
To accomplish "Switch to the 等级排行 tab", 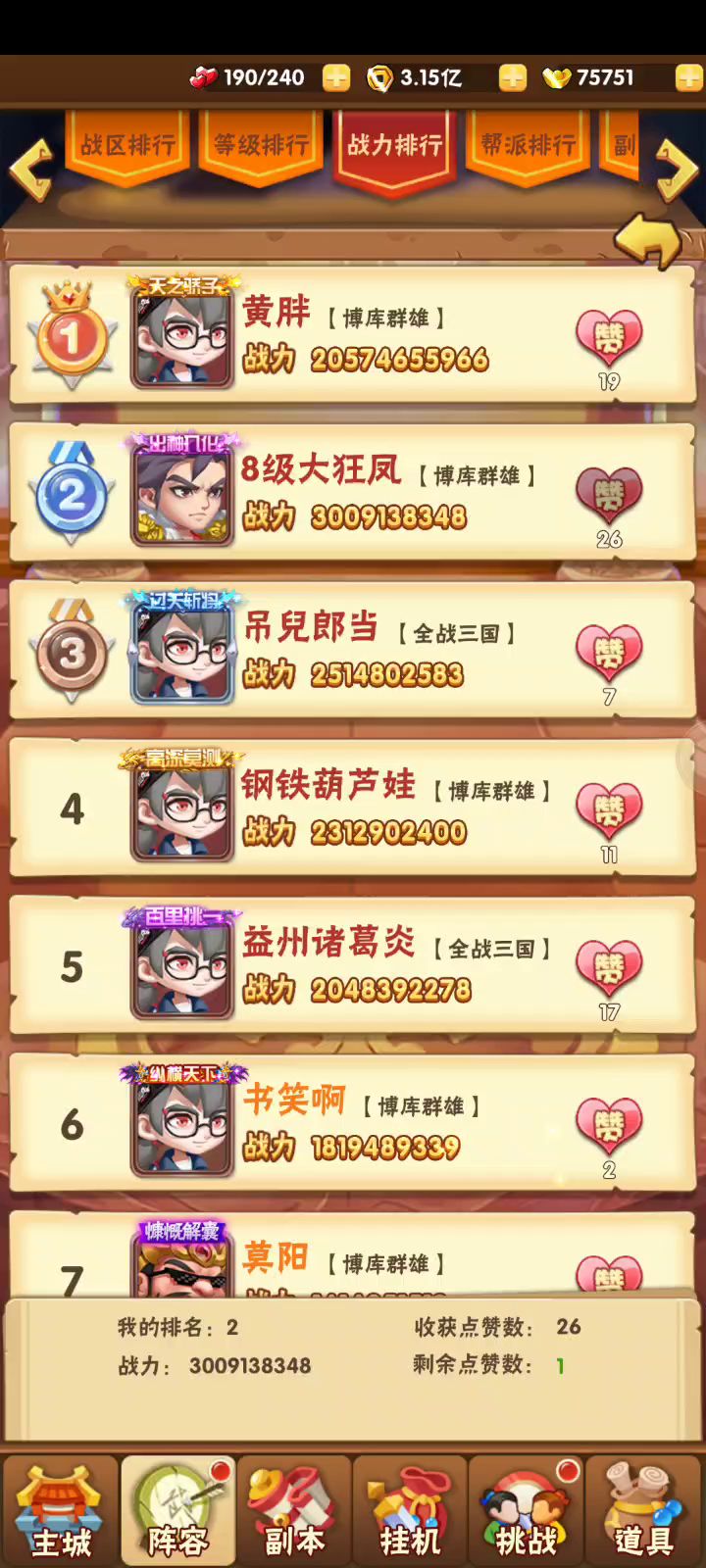I will (261, 147).
